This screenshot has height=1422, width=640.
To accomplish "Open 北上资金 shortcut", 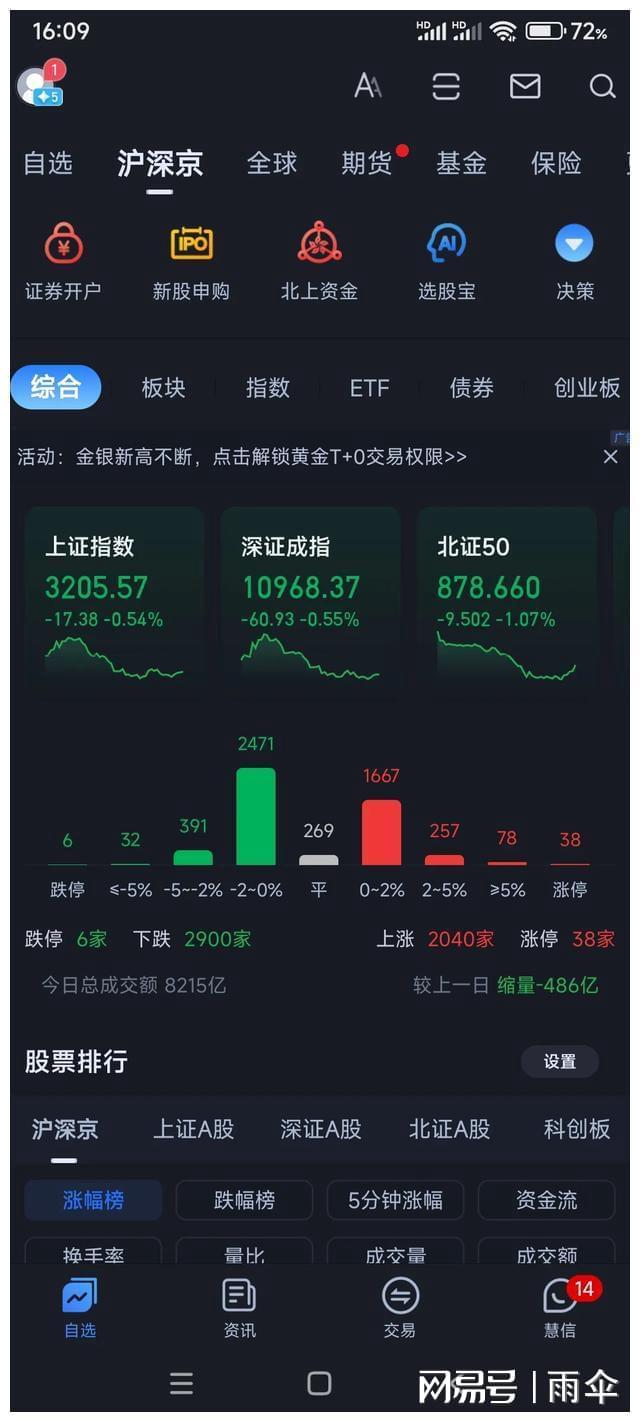I will click(319, 261).
